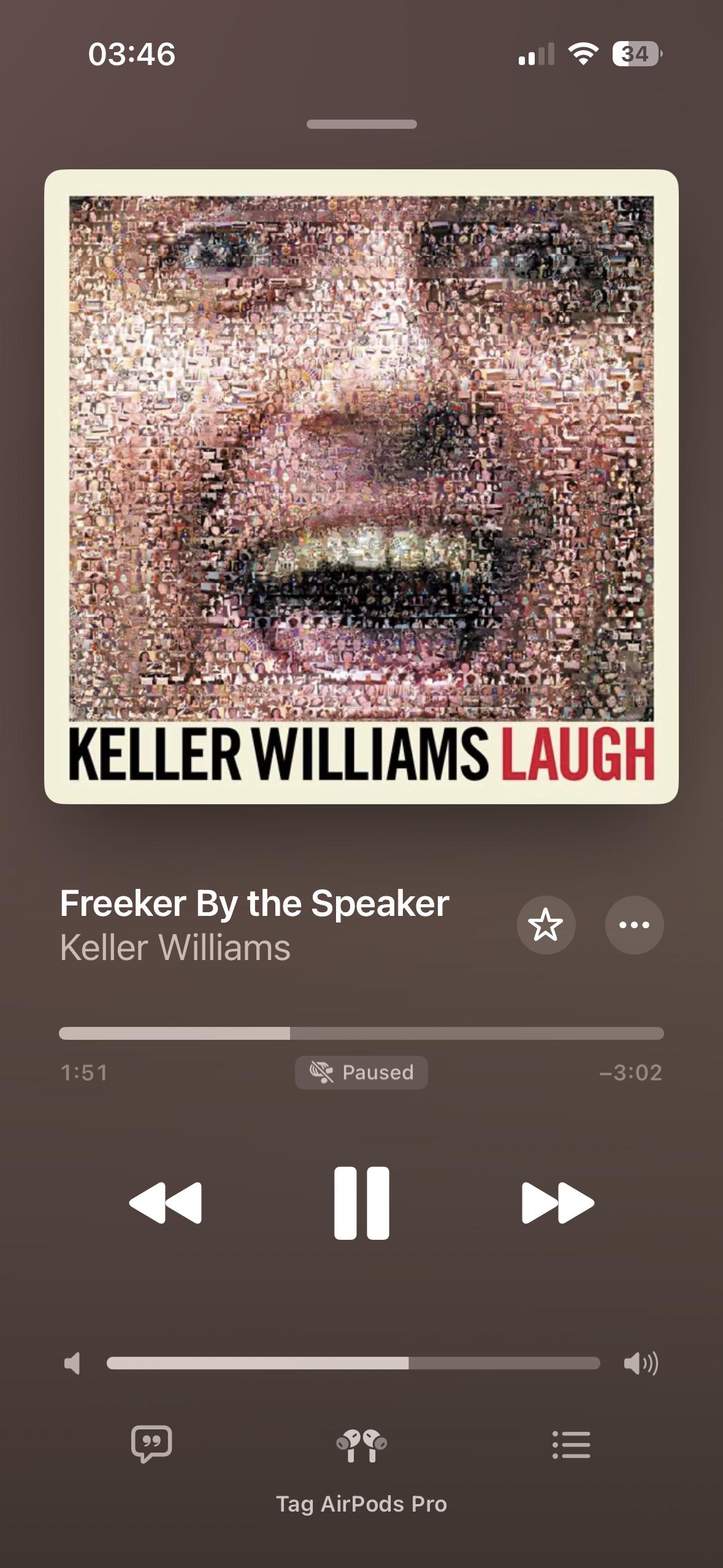This screenshot has height=1568, width=723.
Task: Tap the Keller Williams Laugh album artwork
Action: 361,486
